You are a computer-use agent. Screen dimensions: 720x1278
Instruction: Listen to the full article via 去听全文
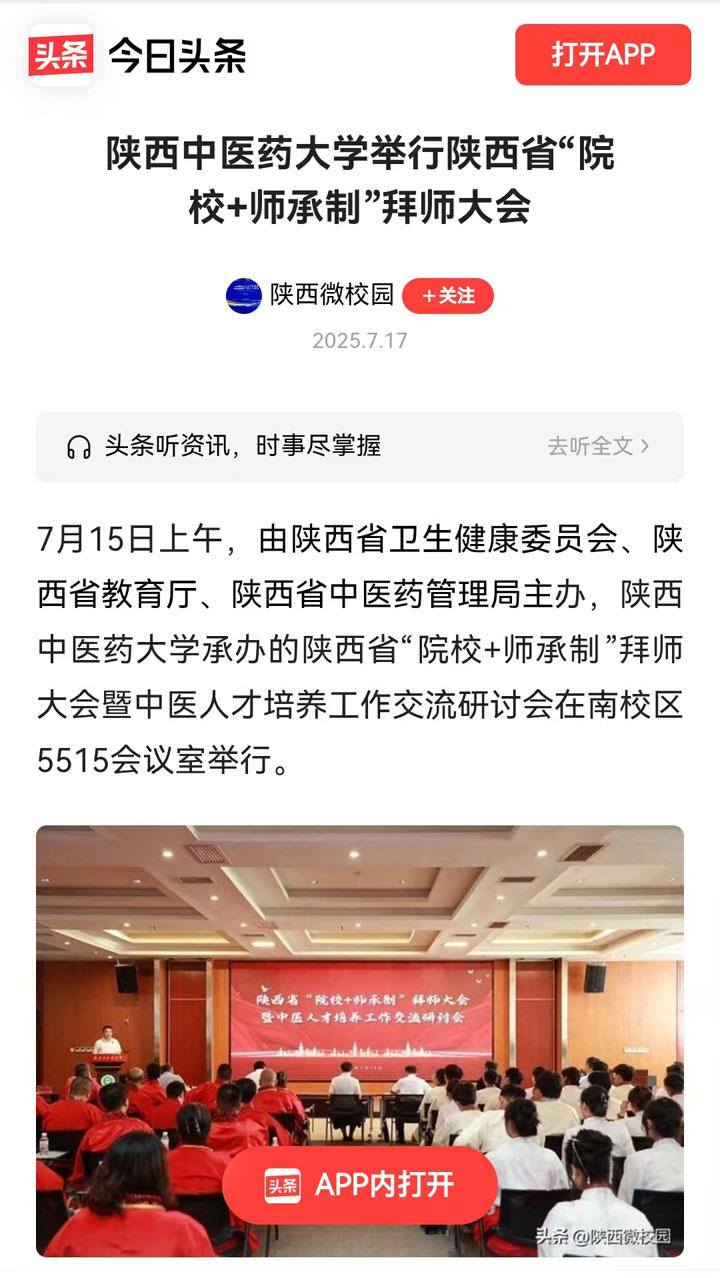coord(598,446)
